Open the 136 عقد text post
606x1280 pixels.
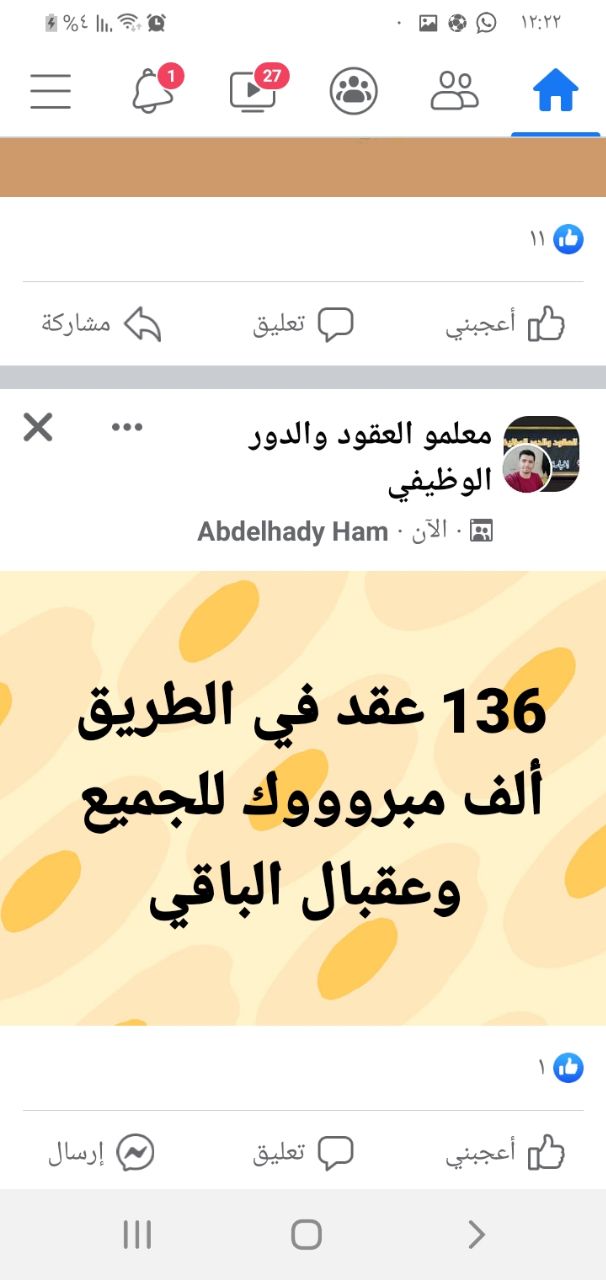303,798
